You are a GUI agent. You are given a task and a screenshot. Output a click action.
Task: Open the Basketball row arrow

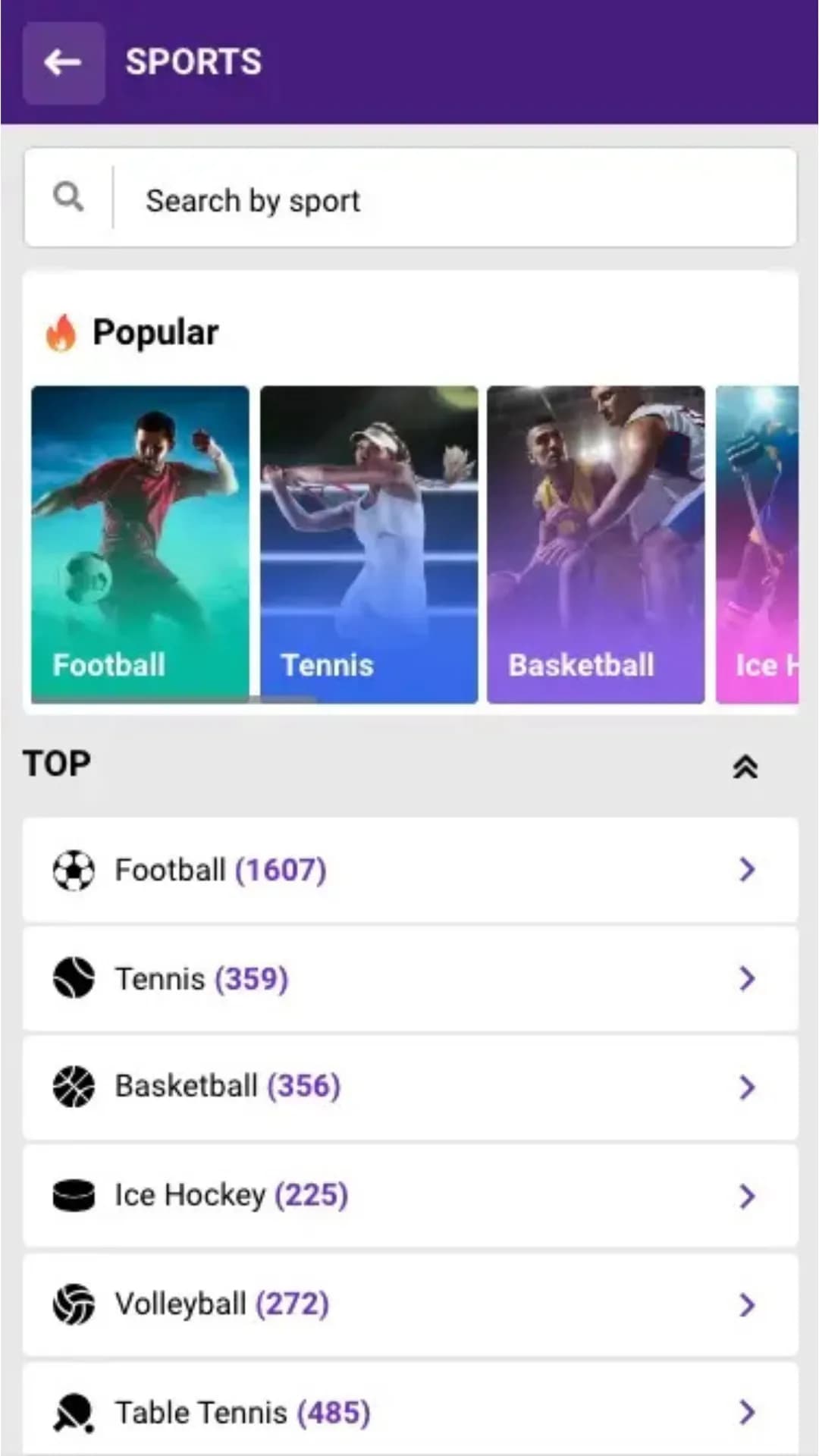coord(747,1087)
